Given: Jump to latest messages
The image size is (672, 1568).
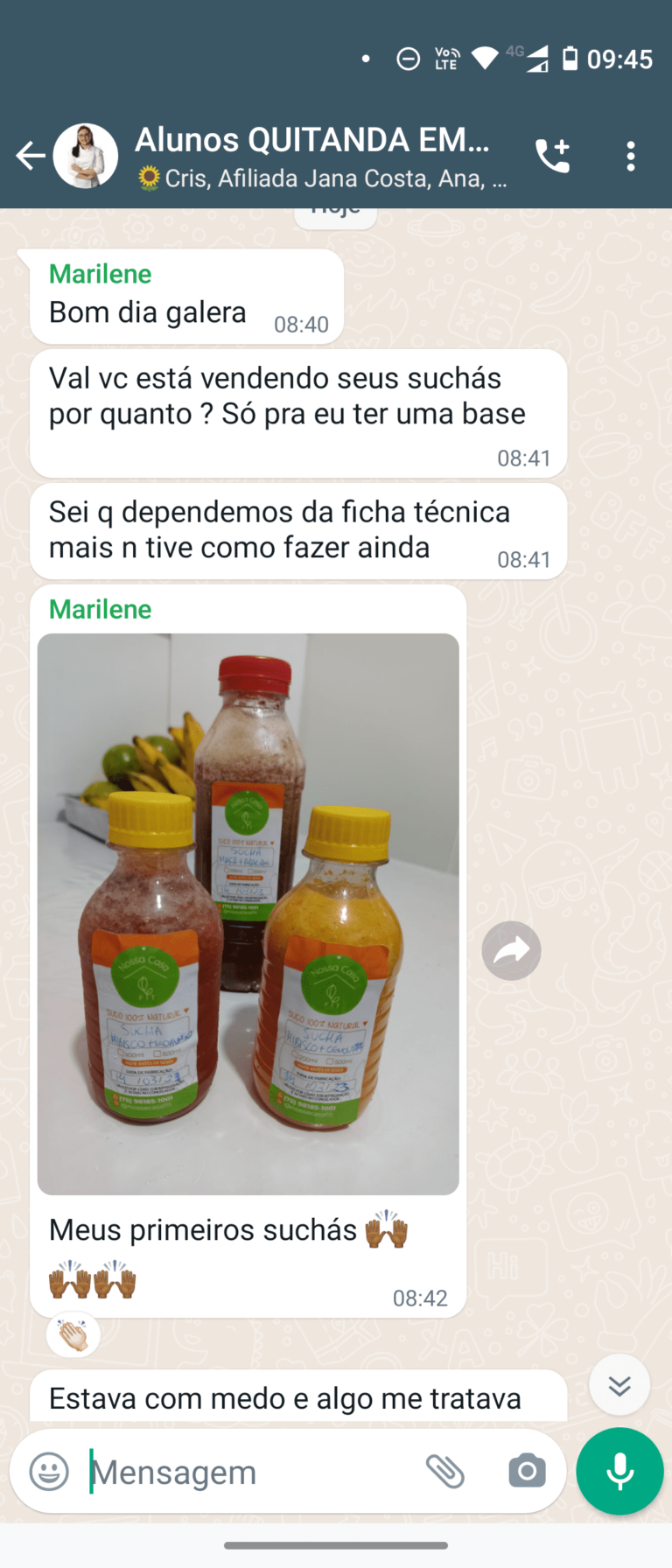Looking at the screenshot, I should (x=619, y=1384).
